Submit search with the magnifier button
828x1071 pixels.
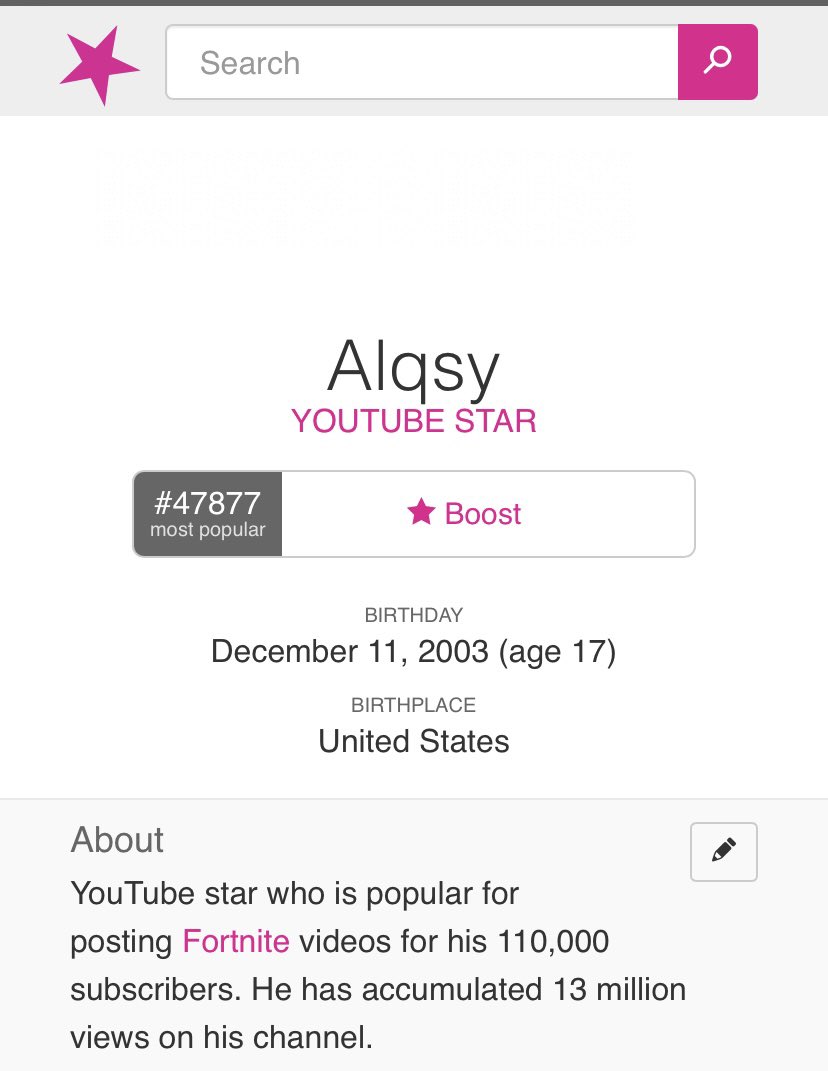click(x=717, y=62)
